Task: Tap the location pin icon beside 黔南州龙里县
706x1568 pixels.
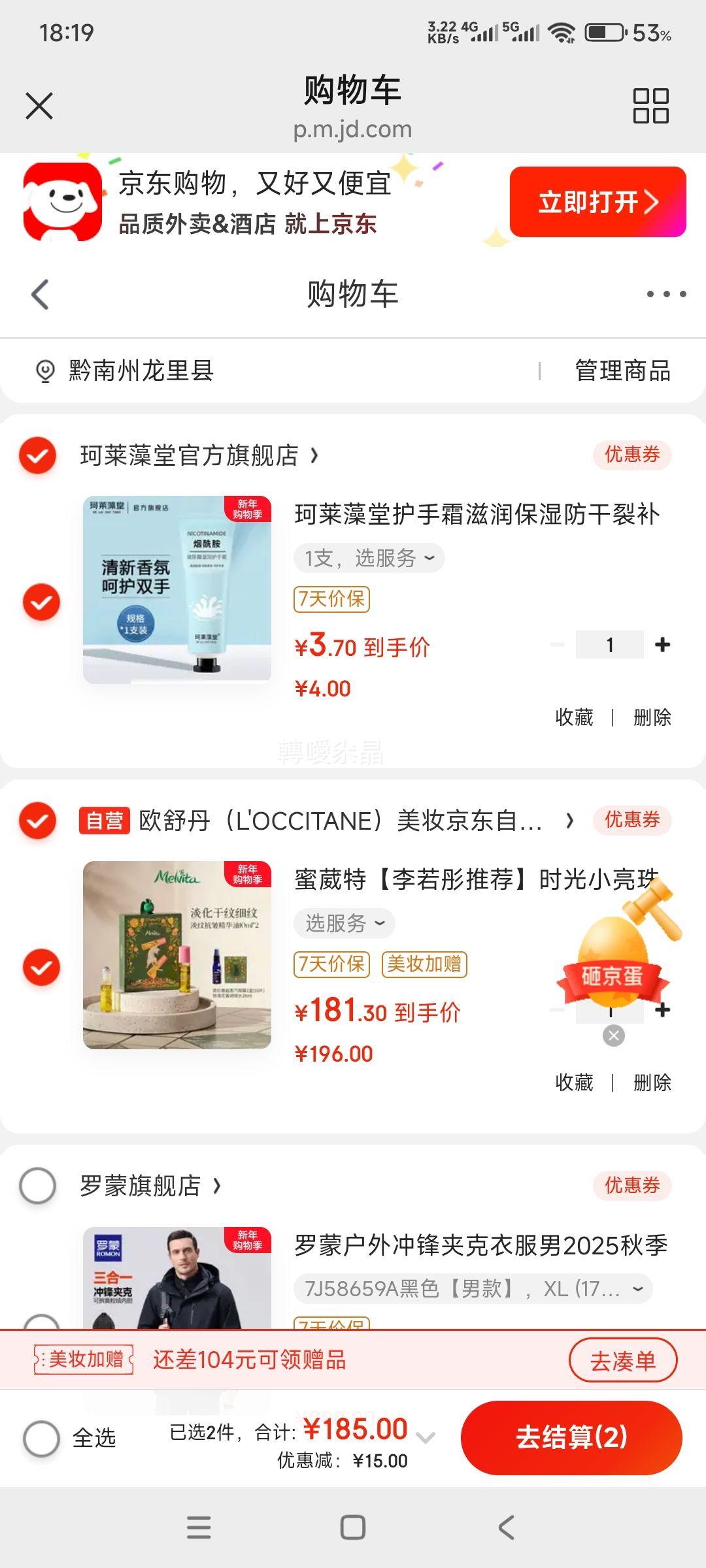Action: [44, 372]
